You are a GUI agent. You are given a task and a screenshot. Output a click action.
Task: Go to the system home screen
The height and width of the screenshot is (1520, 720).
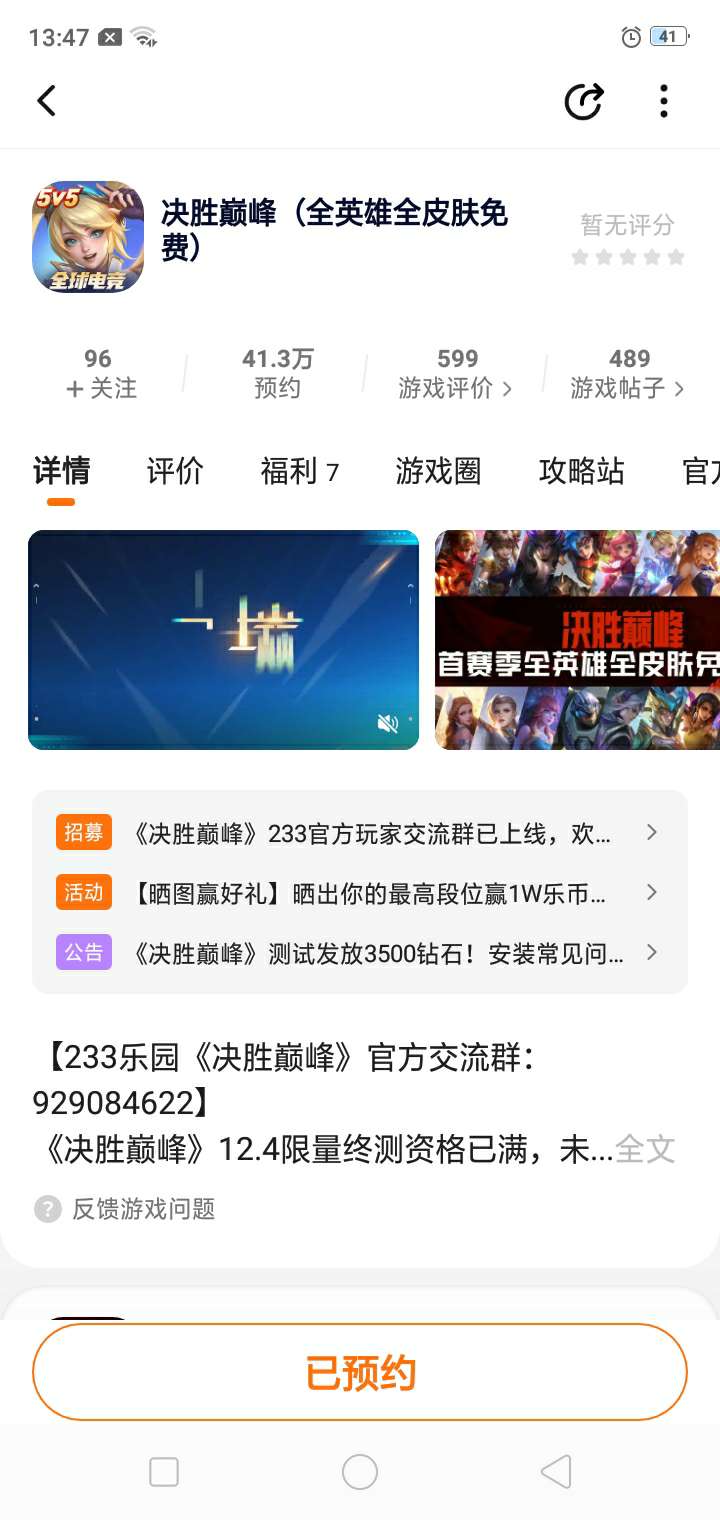360,1472
